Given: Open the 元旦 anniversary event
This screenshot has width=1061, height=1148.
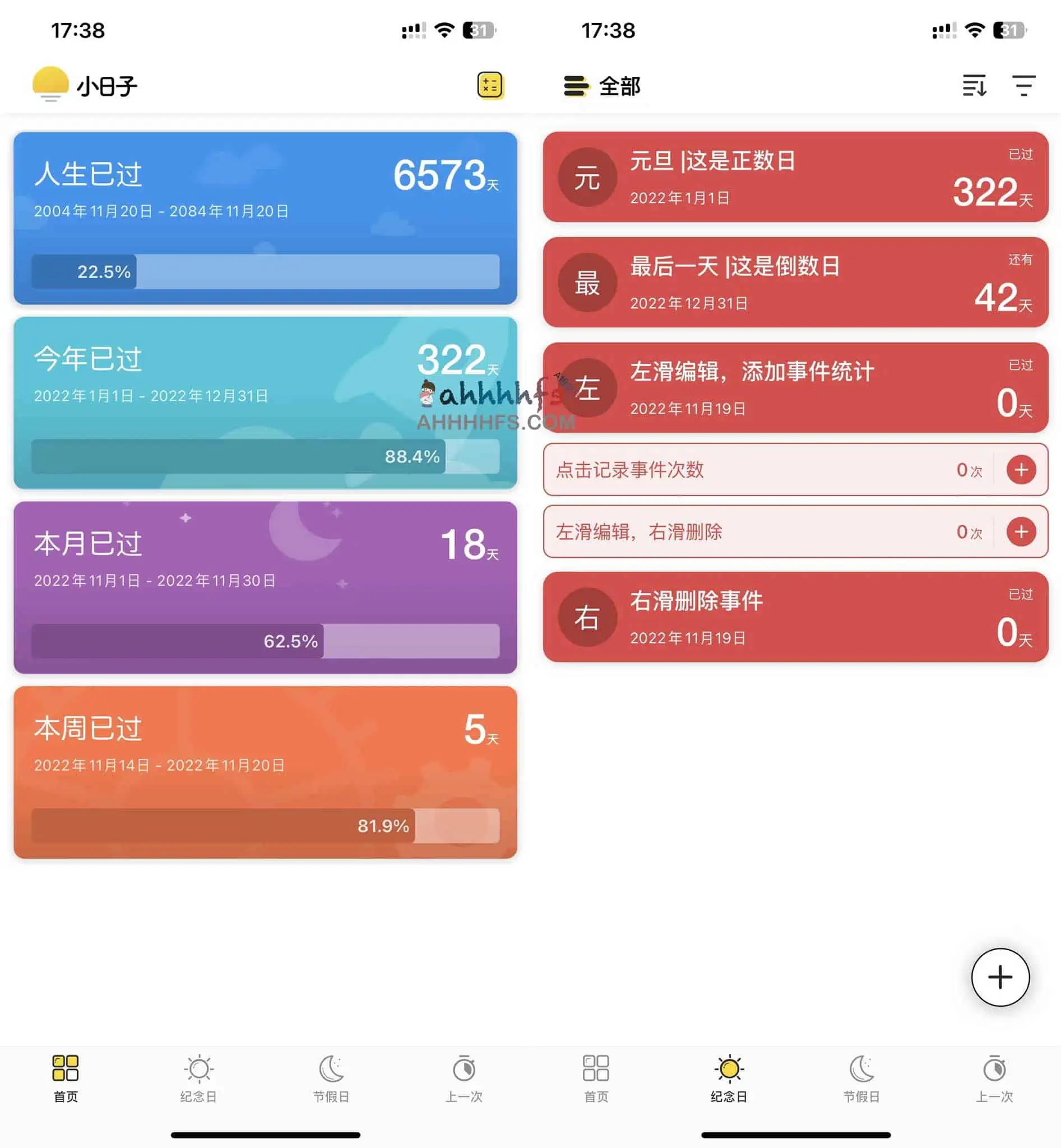Looking at the screenshot, I should click(x=795, y=177).
